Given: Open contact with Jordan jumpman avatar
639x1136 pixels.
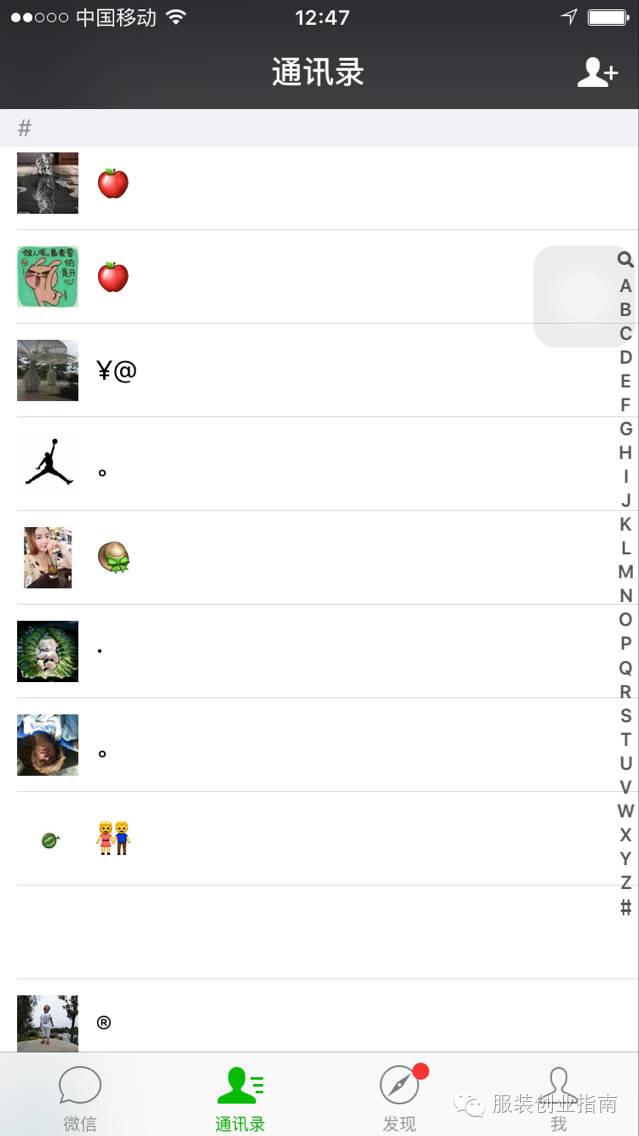Looking at the screenshot, I should click(300, 464).
